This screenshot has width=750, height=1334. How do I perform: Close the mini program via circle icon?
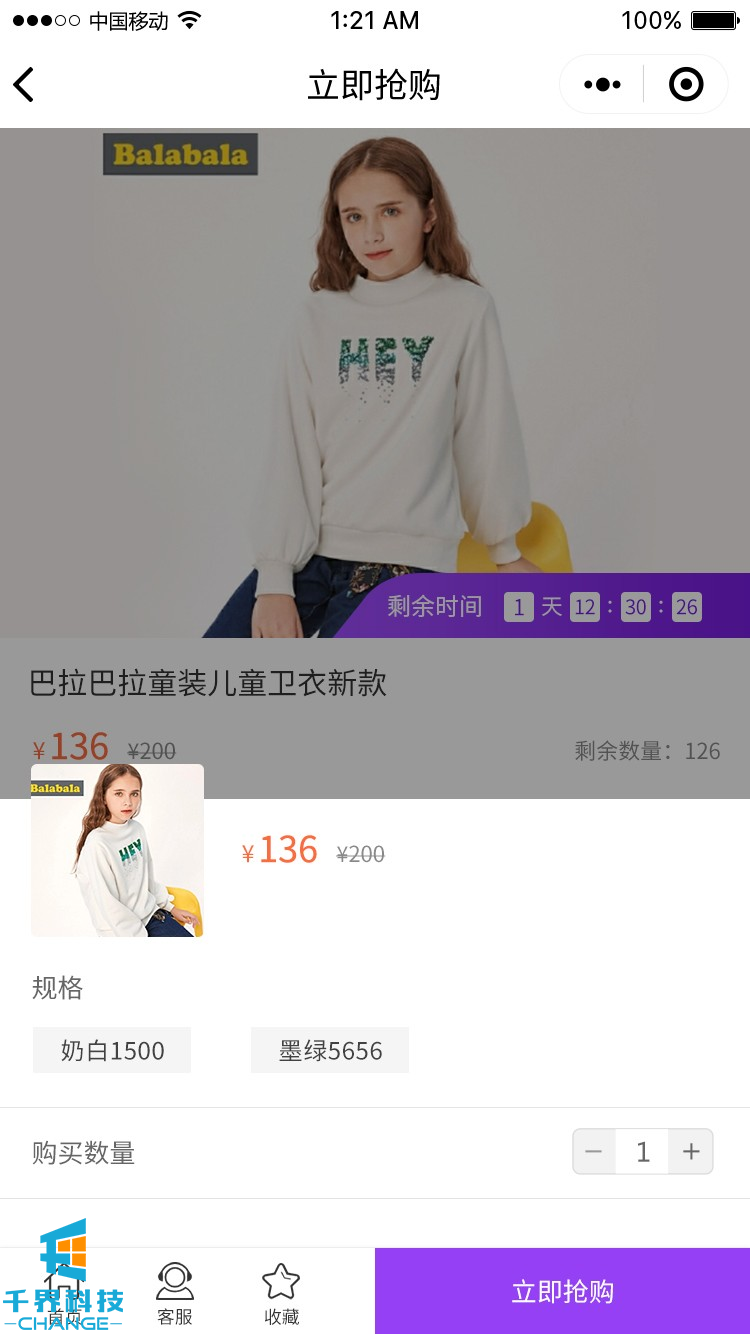(686, 85)
